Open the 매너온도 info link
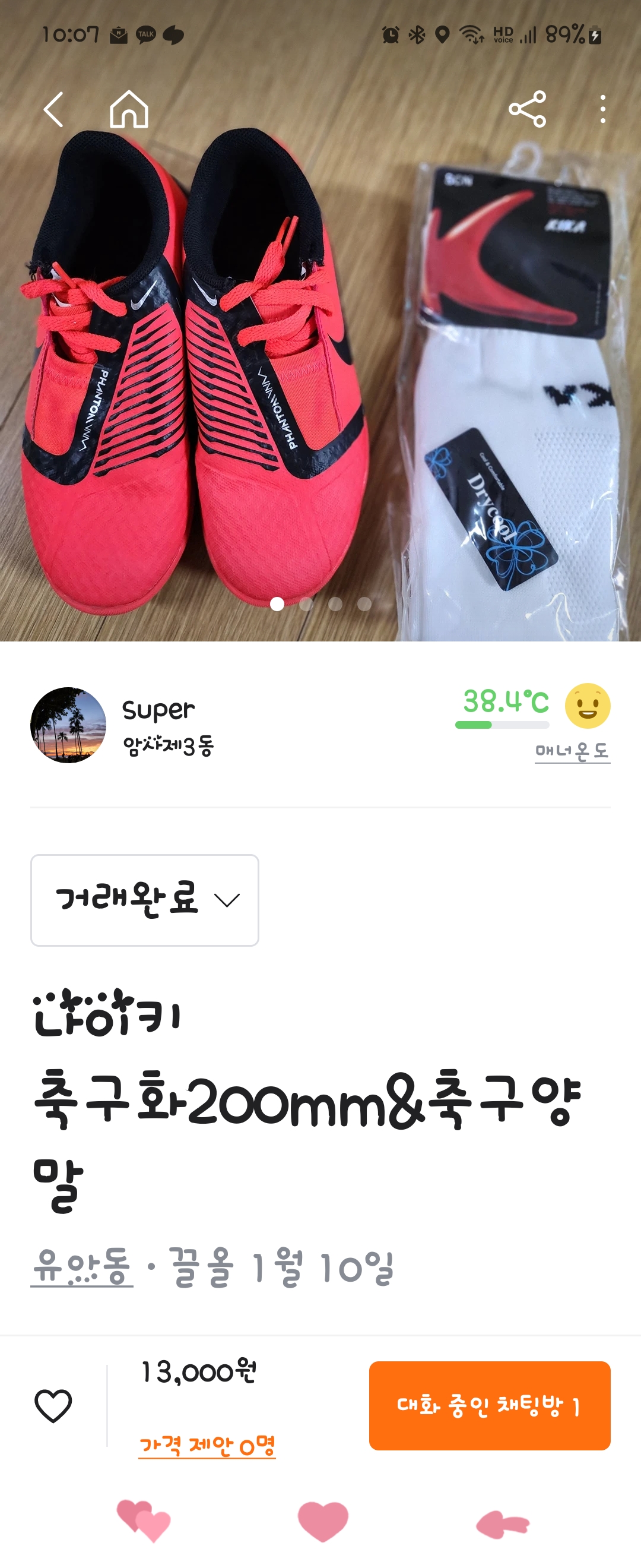The width and height of the screenshot is (641, 1568). tap(572, 753)
